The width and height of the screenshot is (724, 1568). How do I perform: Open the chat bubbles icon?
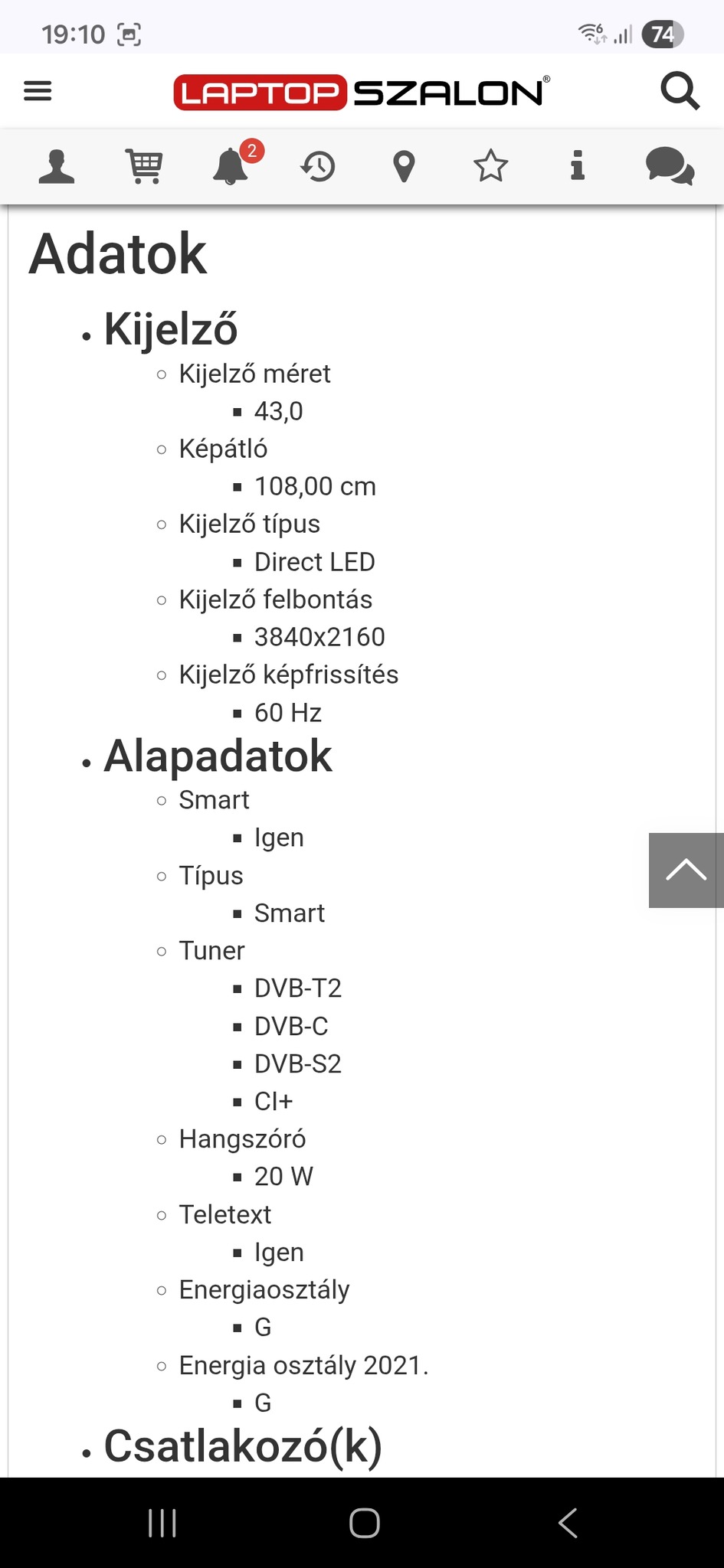670,166
